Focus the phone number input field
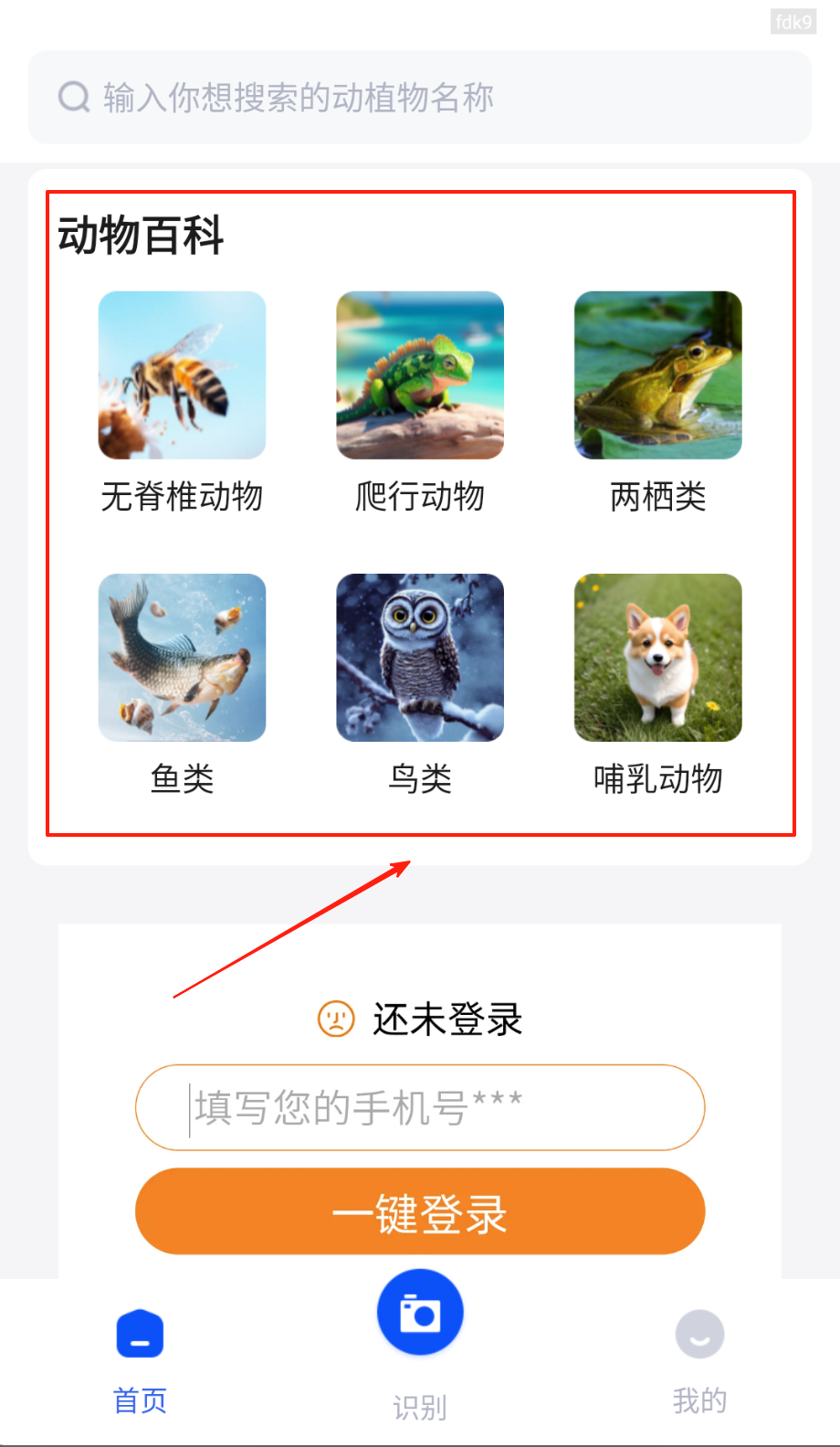The height and width of the screenshot is (1447, 840). click(420, 1107)
